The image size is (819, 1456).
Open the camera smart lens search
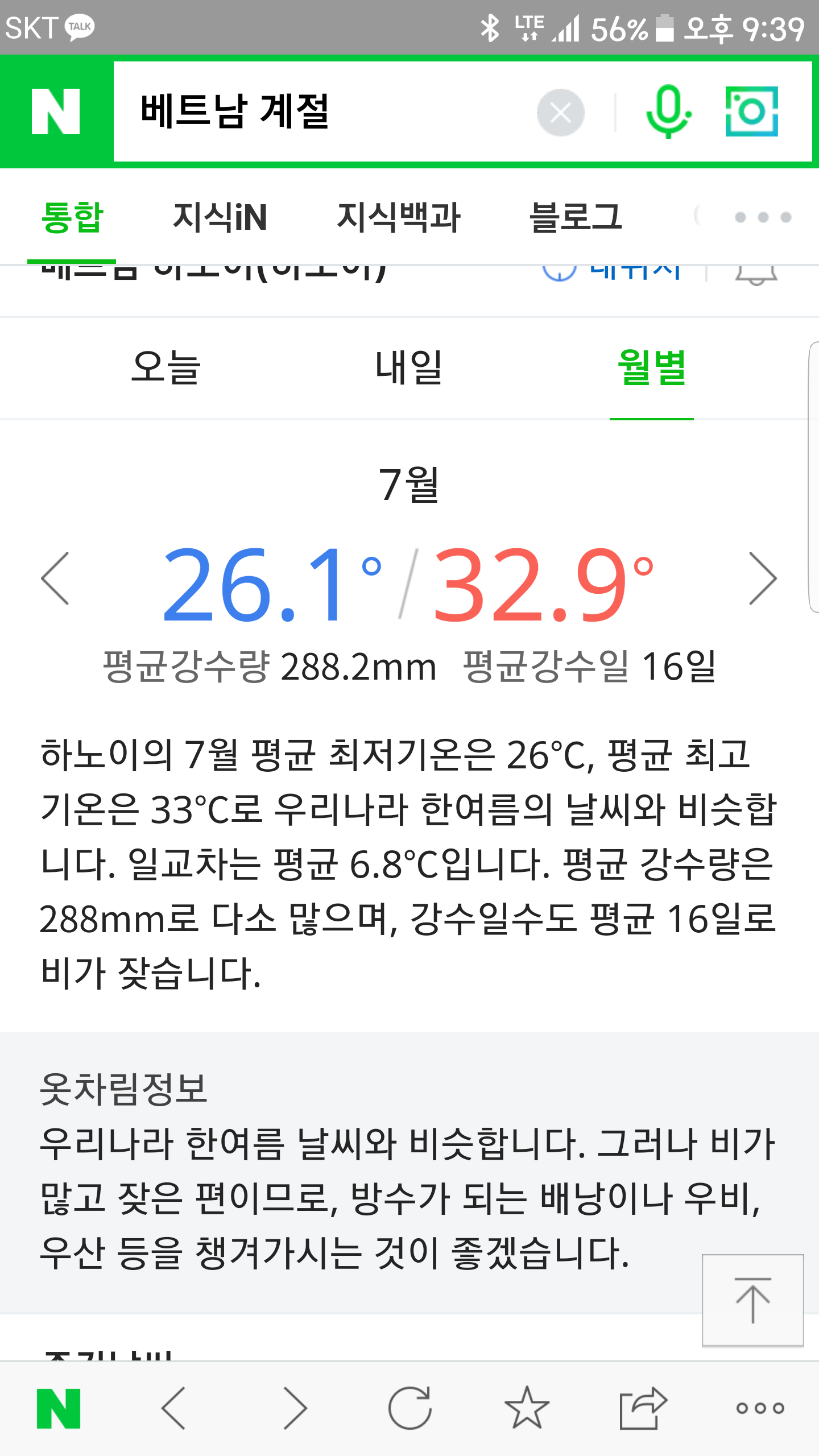click(x=751, y=111)
